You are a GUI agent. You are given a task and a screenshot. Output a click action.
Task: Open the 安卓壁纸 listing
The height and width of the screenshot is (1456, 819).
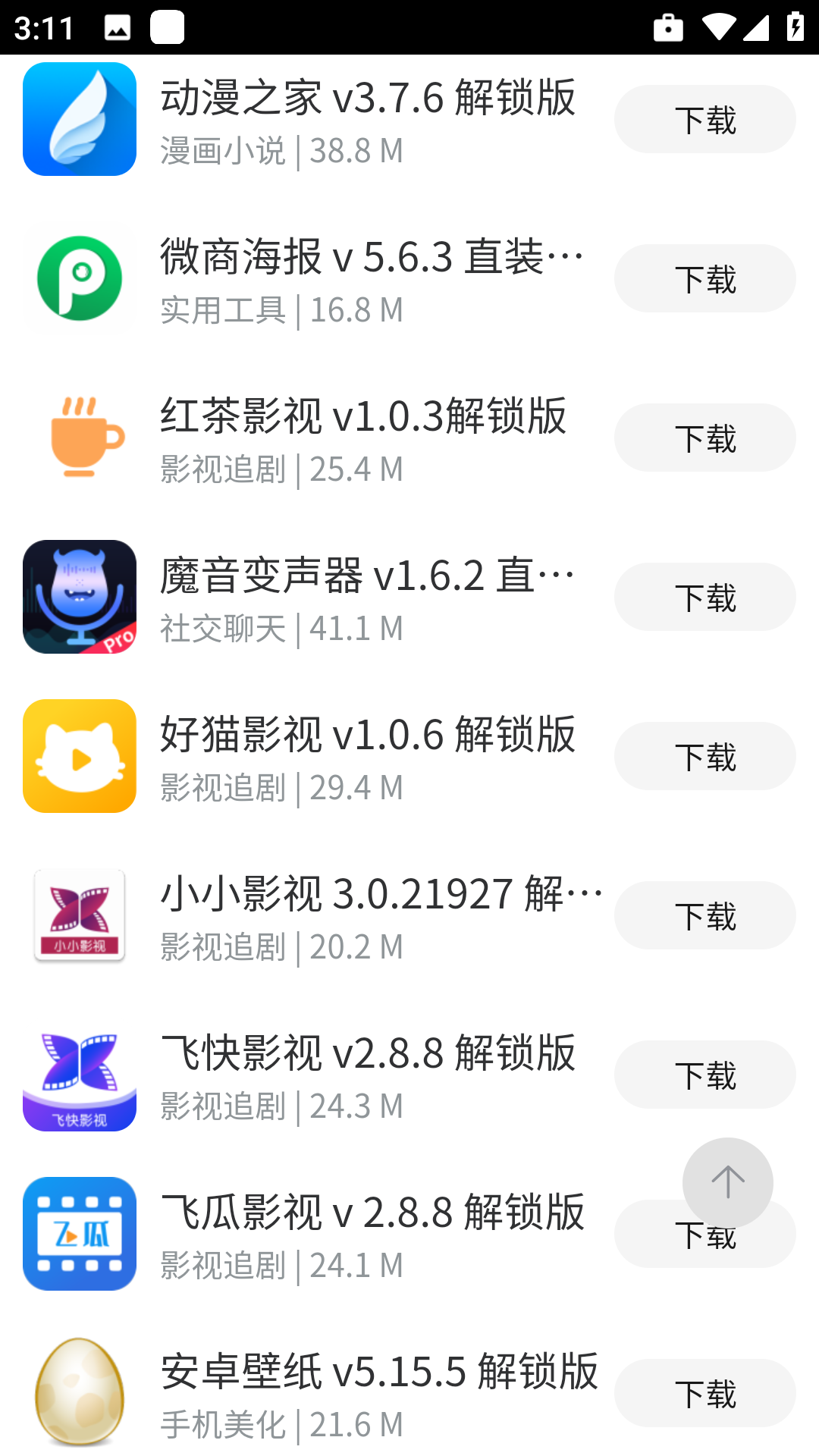(379, 1373)
